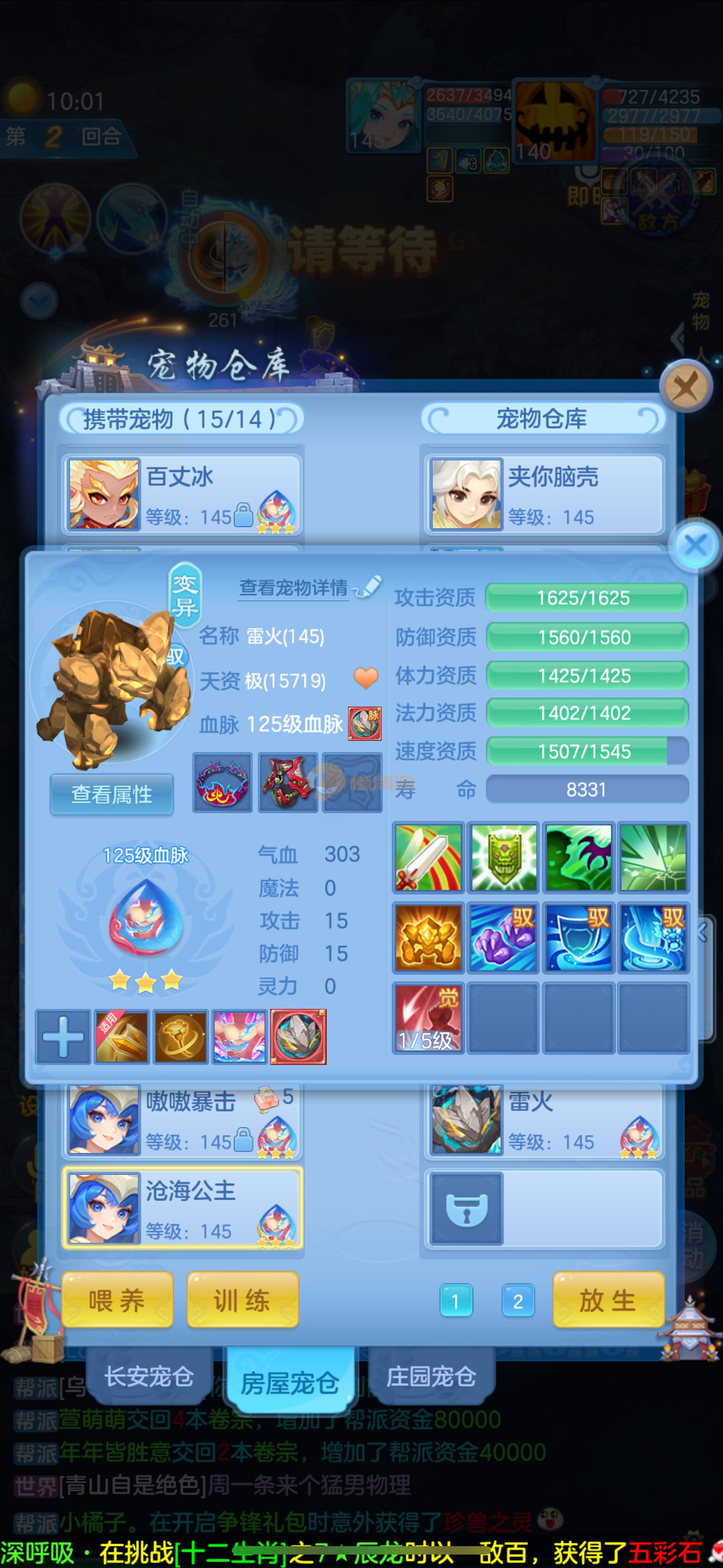Select carried pet 沧海公主
723x1568 pixels.
(183, 1207)
